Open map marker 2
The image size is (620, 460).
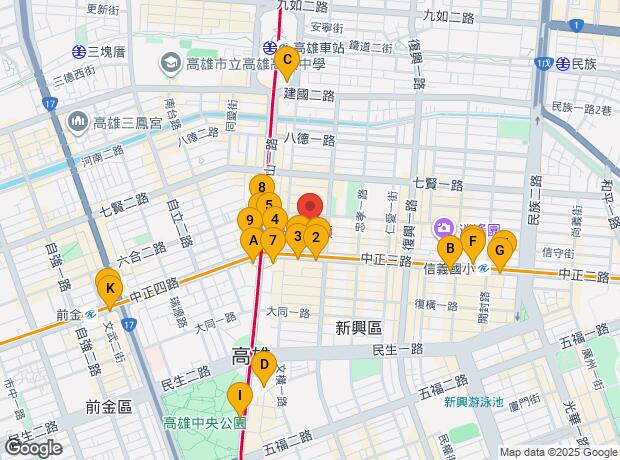pyautogui.click(x=315, y=237)
